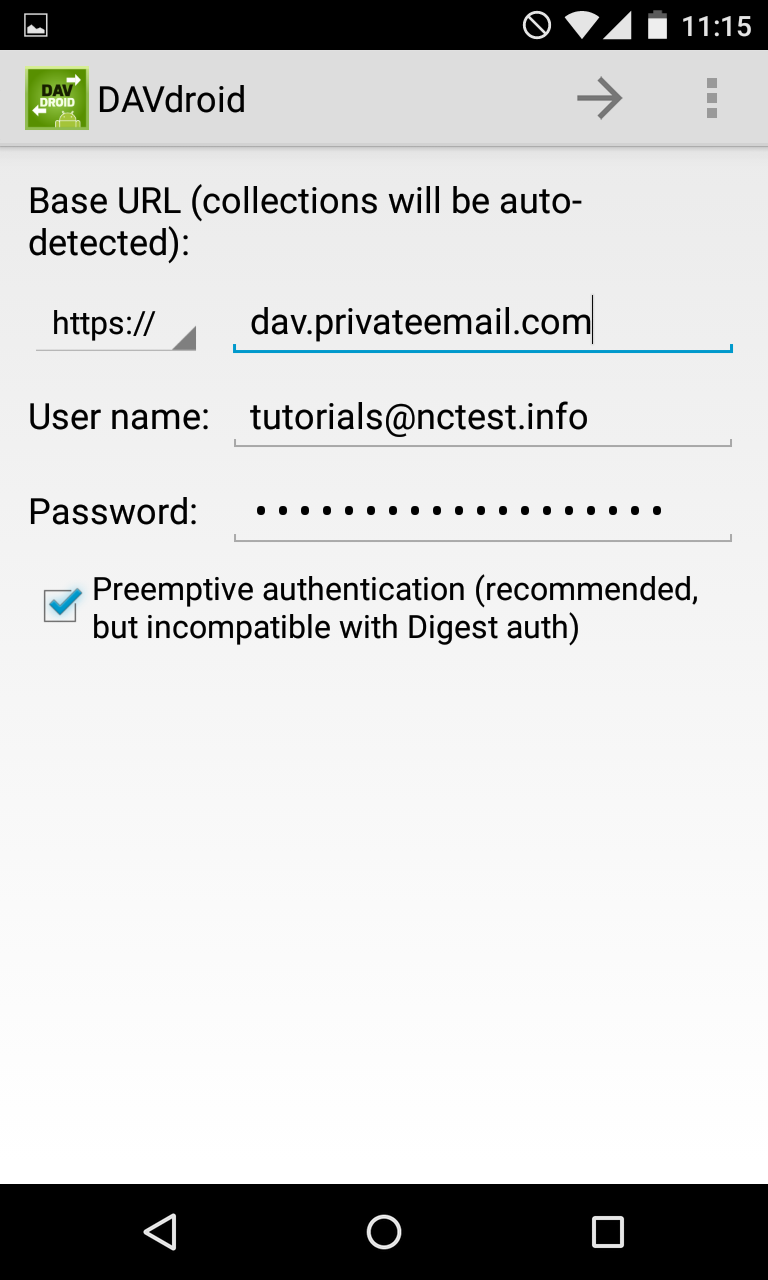Open recent apps from navigation bar
768x1280 pixels.
point(608,1232)
